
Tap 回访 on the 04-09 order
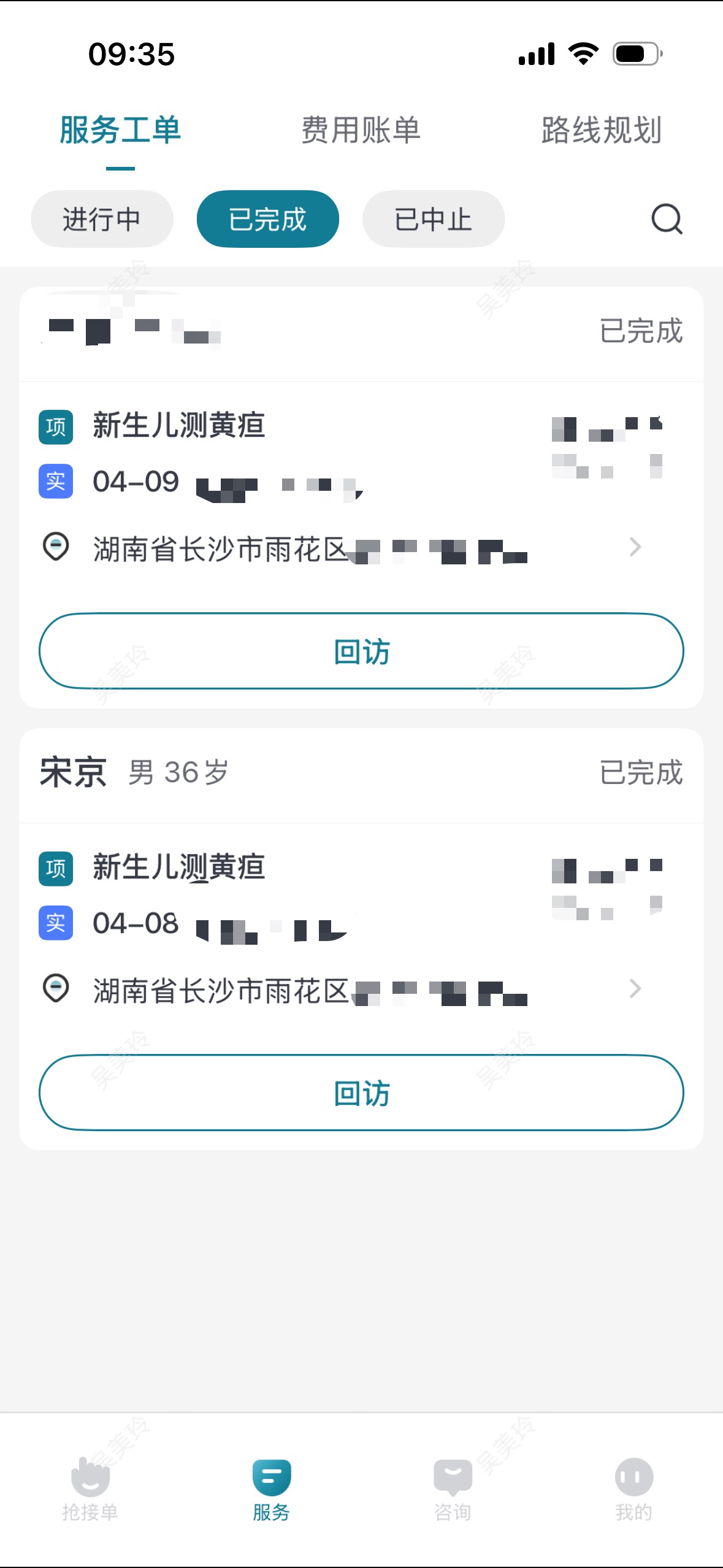361,651
